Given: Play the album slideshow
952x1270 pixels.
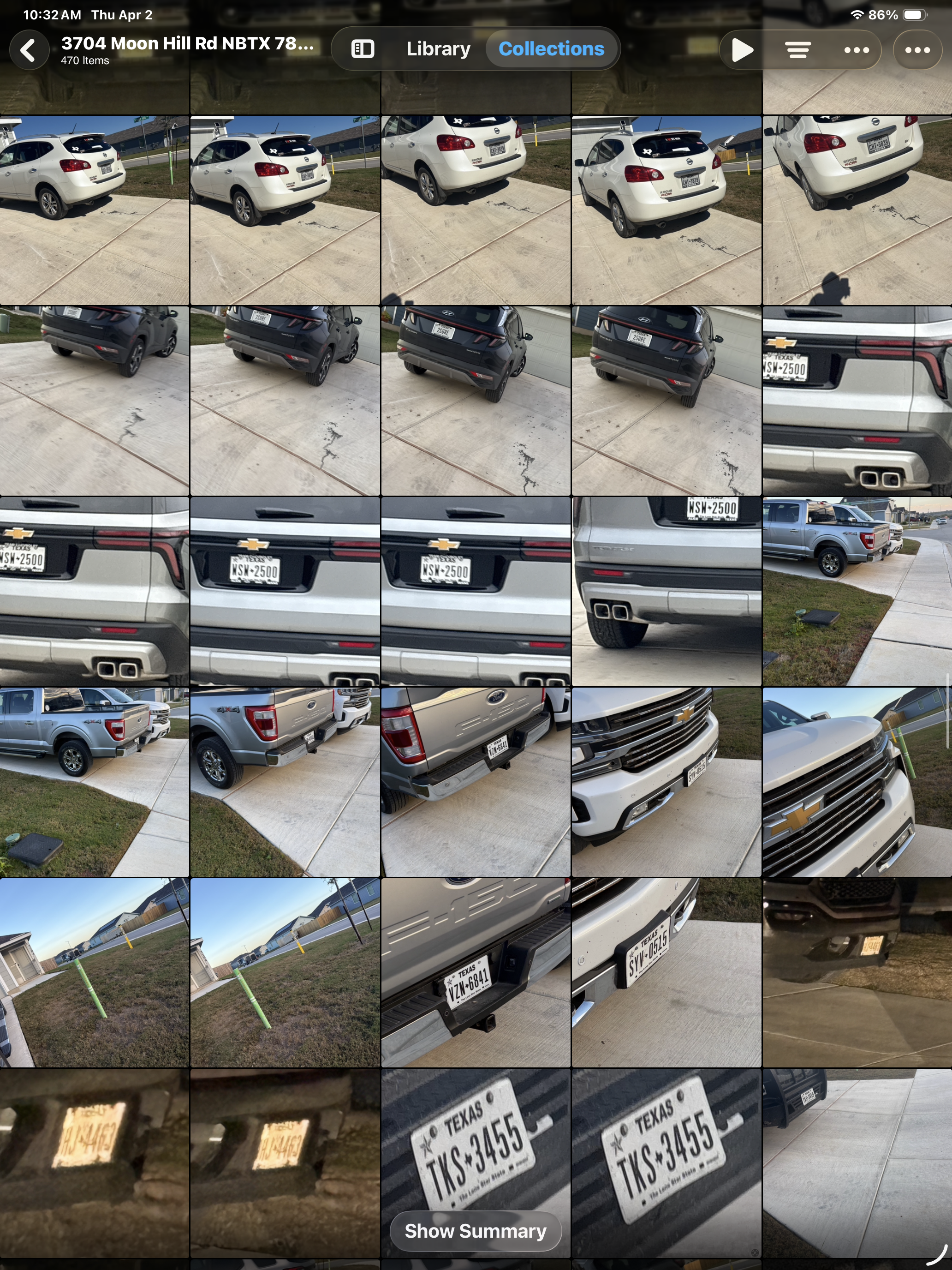Looking at the screenshot, I should (742, 50).
